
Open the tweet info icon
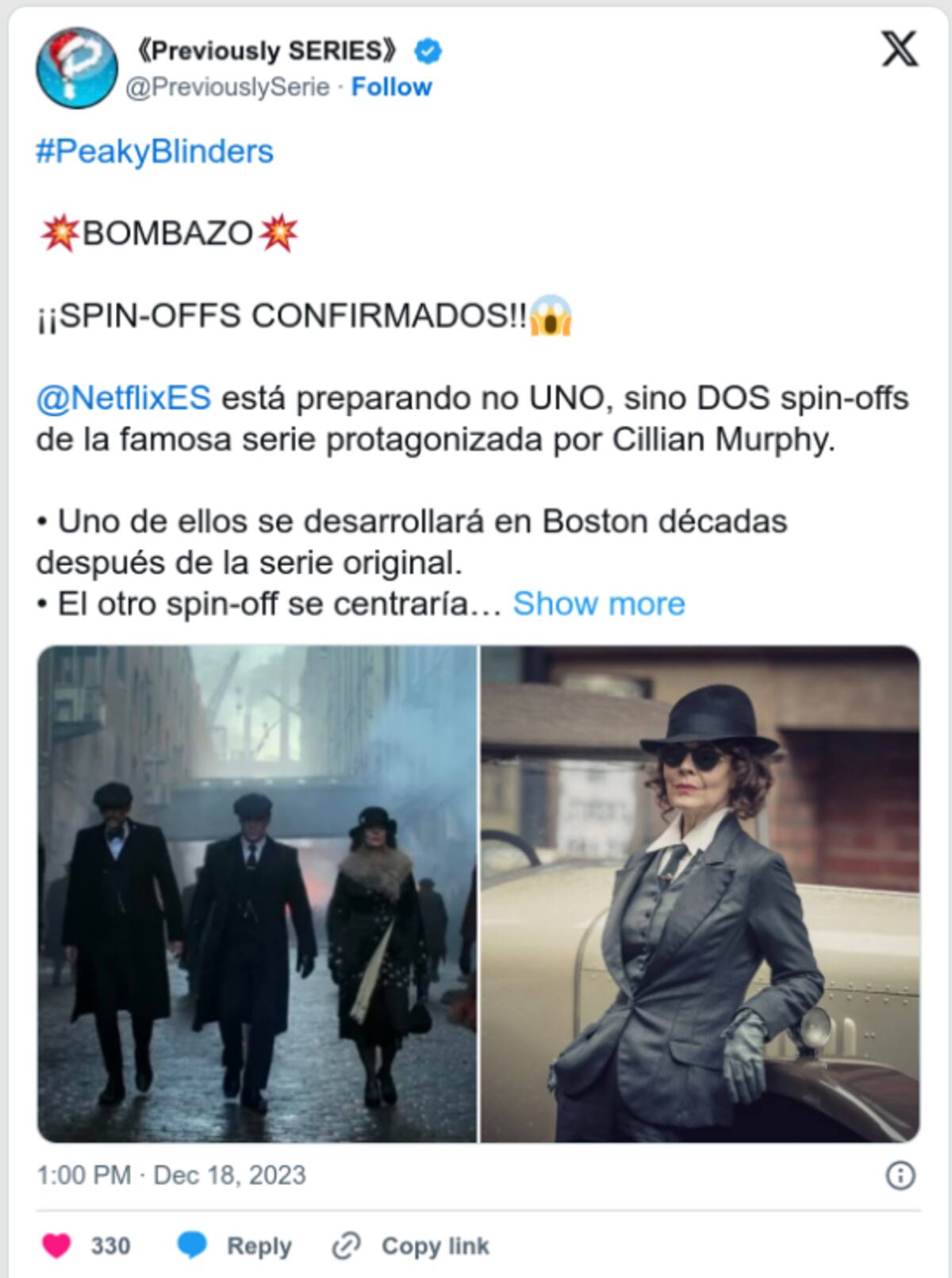[x=900, y=1175]
